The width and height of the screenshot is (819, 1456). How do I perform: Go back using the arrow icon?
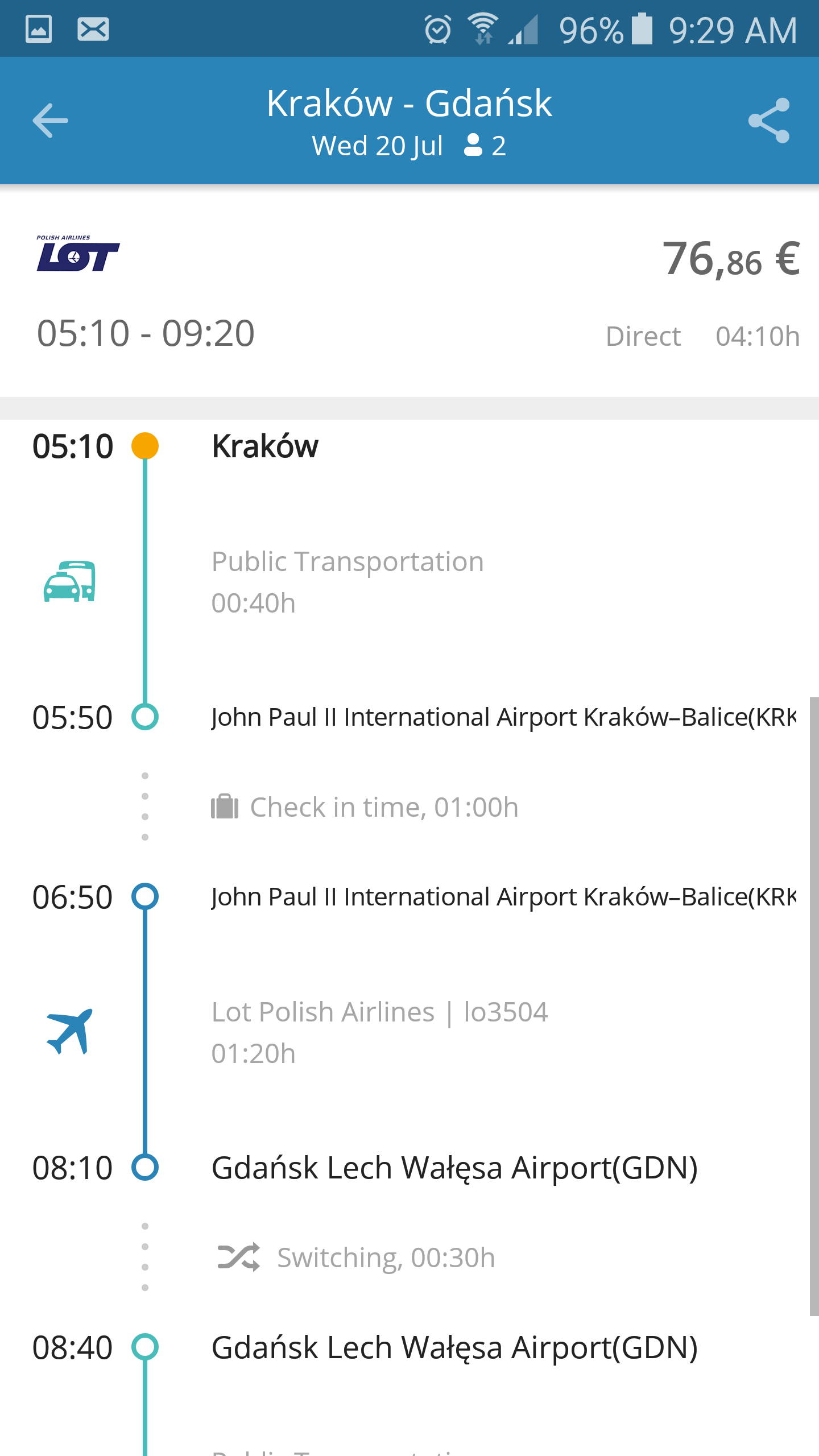(x=50, y=121)
